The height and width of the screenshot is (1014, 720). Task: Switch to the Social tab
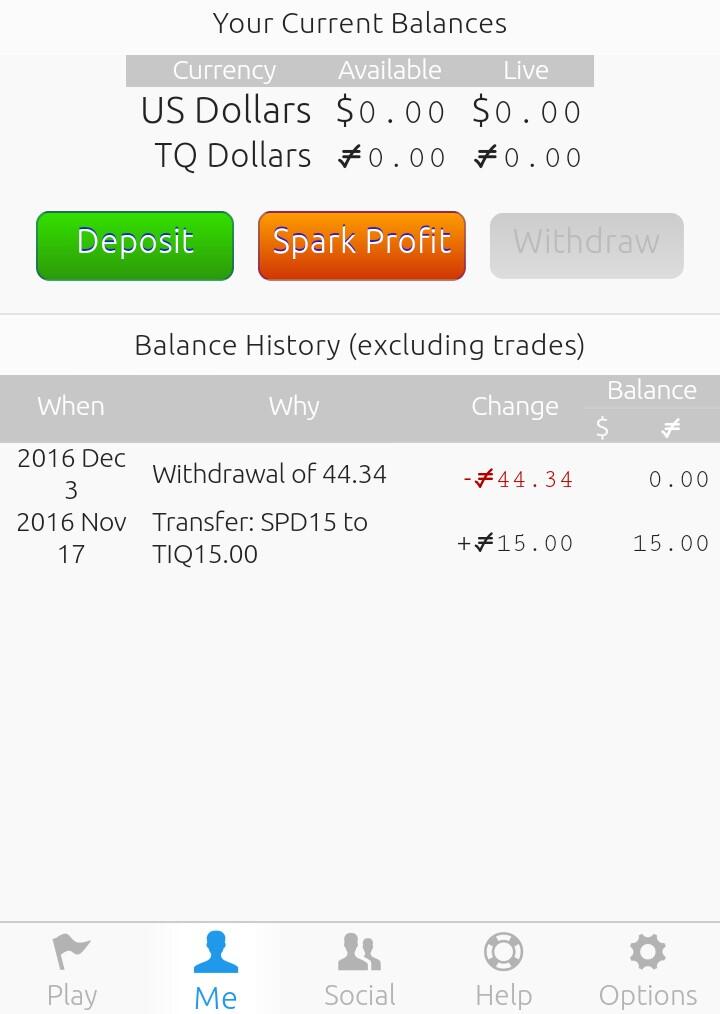(x=359, y=968)
